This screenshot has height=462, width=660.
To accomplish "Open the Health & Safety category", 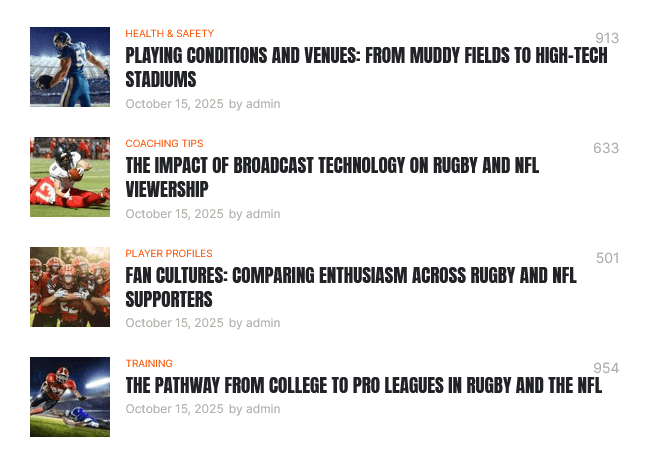I will tap(169, 34).
